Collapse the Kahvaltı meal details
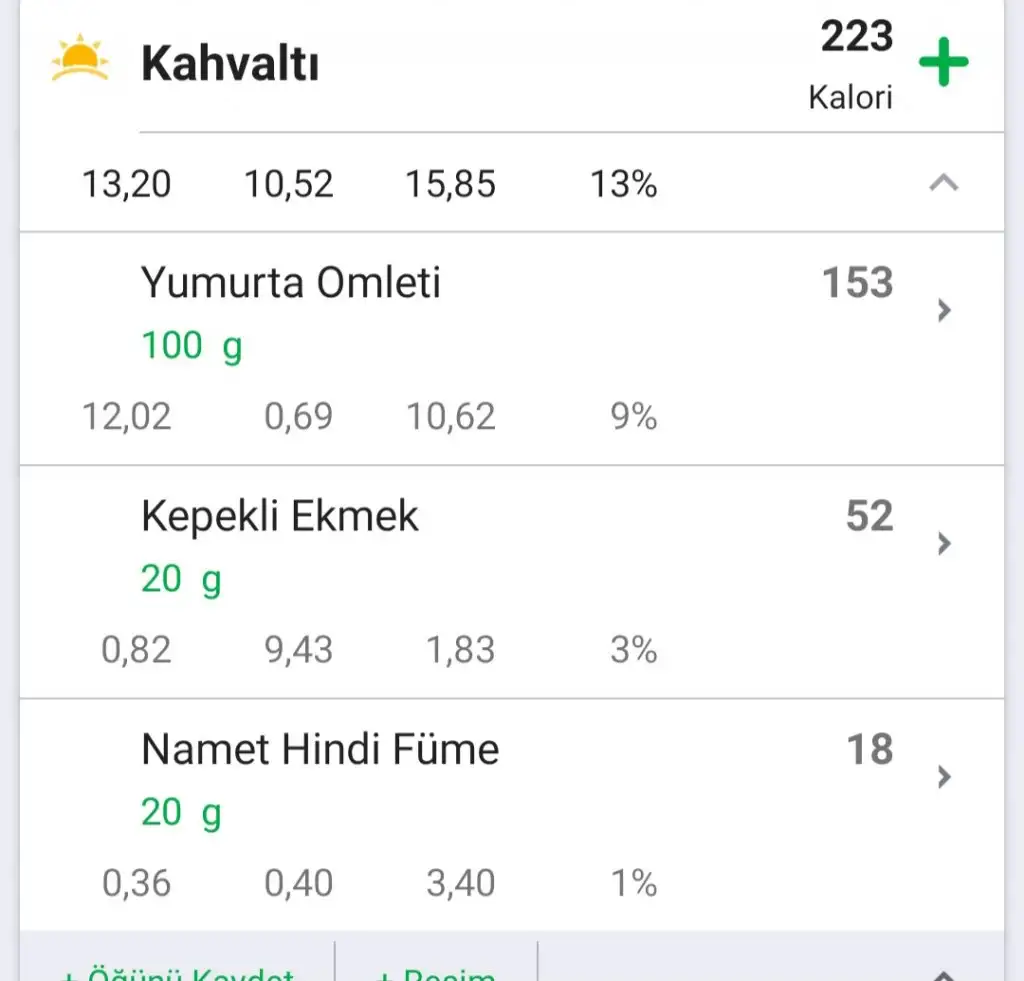 (x=943, y=183)
